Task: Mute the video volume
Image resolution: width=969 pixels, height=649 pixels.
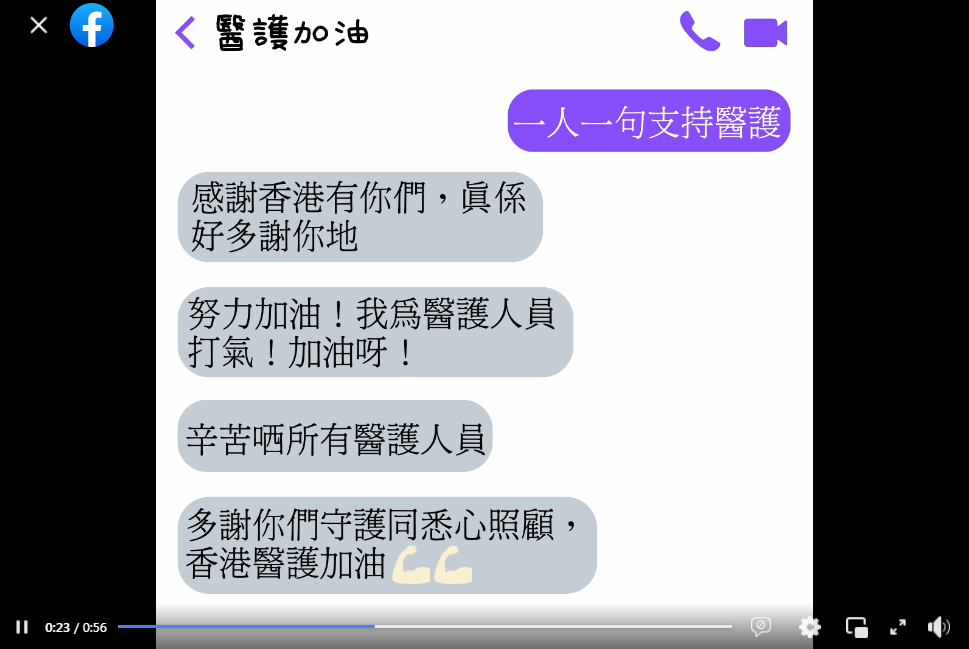Action: [938, 627]
